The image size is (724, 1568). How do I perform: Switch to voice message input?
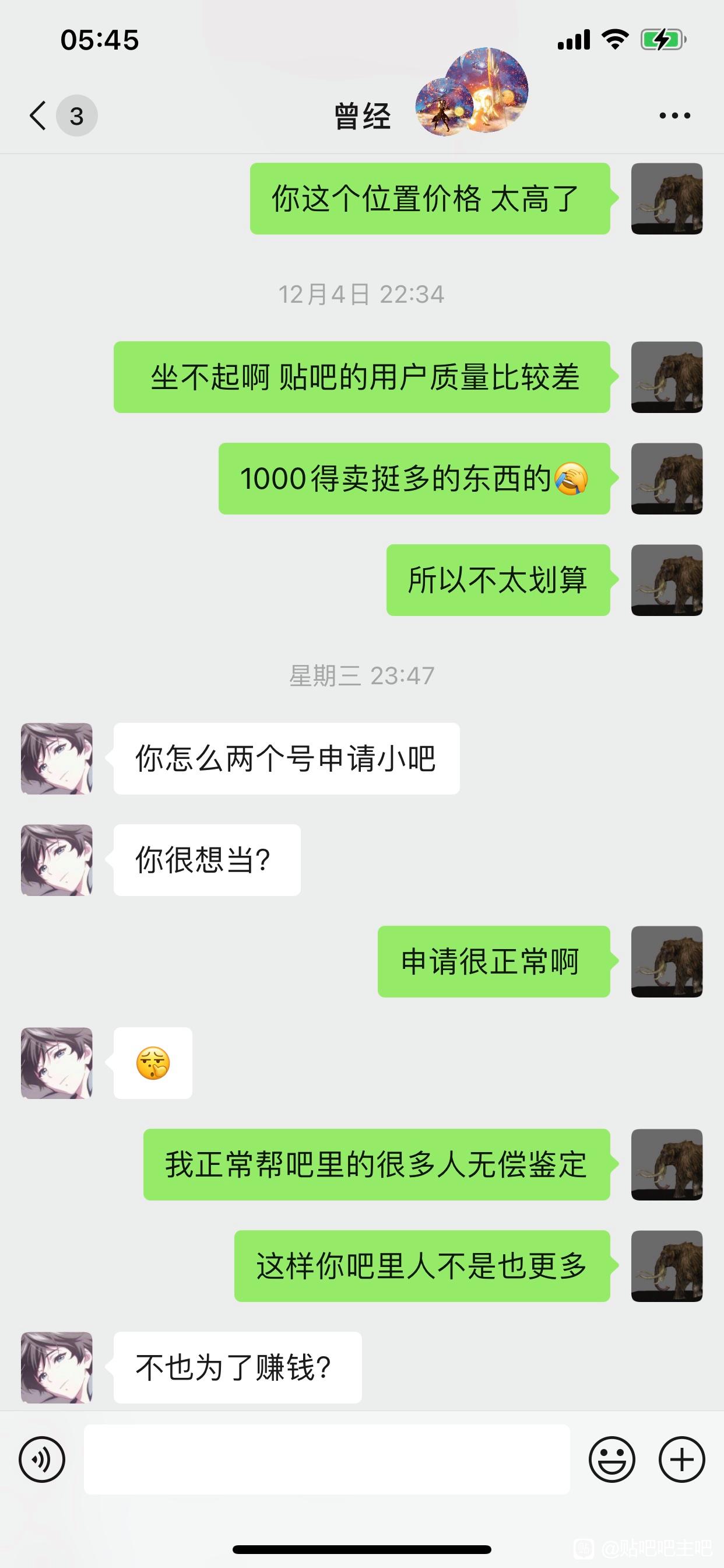[x=42, y=1459]
